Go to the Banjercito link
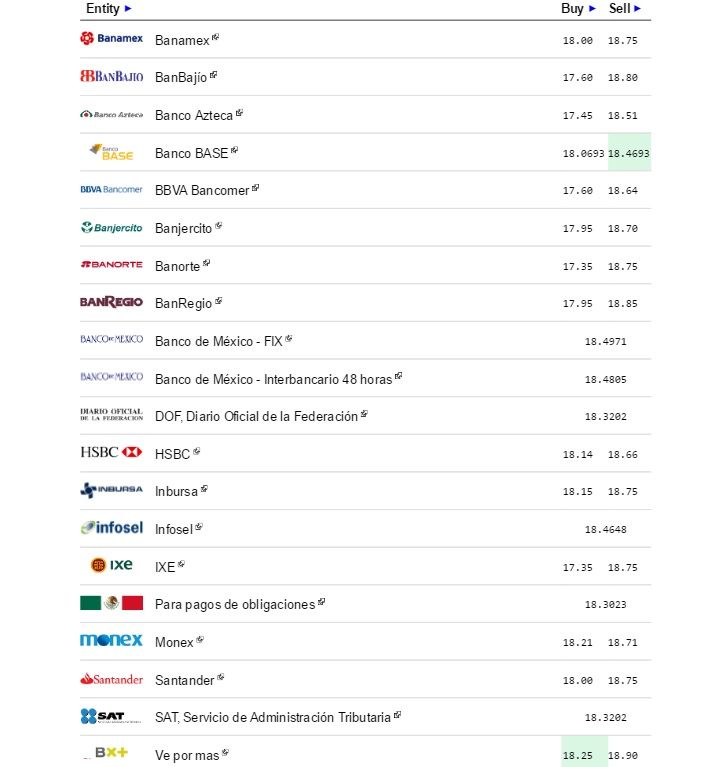Screen dimensions: 704x767 (184, 229)
